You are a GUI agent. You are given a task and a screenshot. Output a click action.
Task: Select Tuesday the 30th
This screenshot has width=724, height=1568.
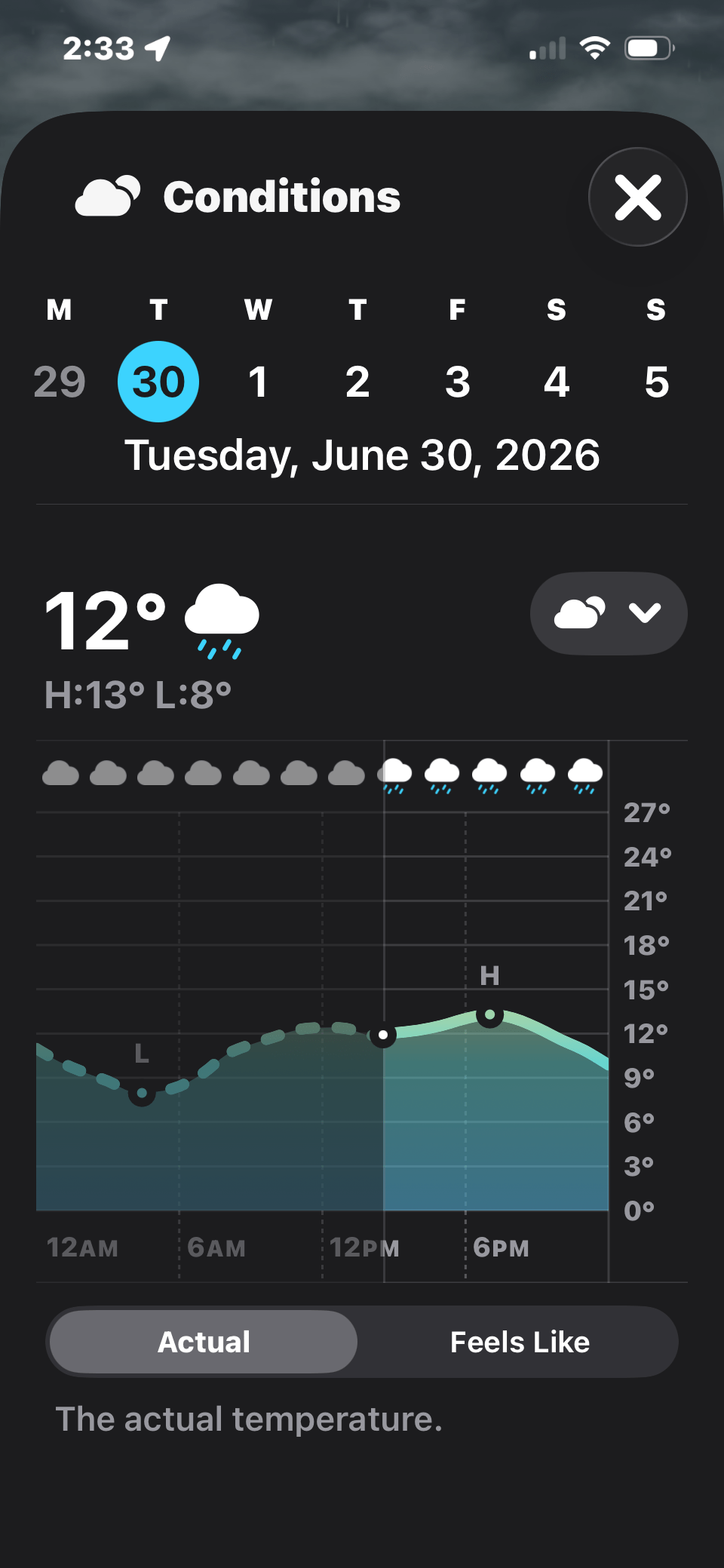tap(158, 382)
